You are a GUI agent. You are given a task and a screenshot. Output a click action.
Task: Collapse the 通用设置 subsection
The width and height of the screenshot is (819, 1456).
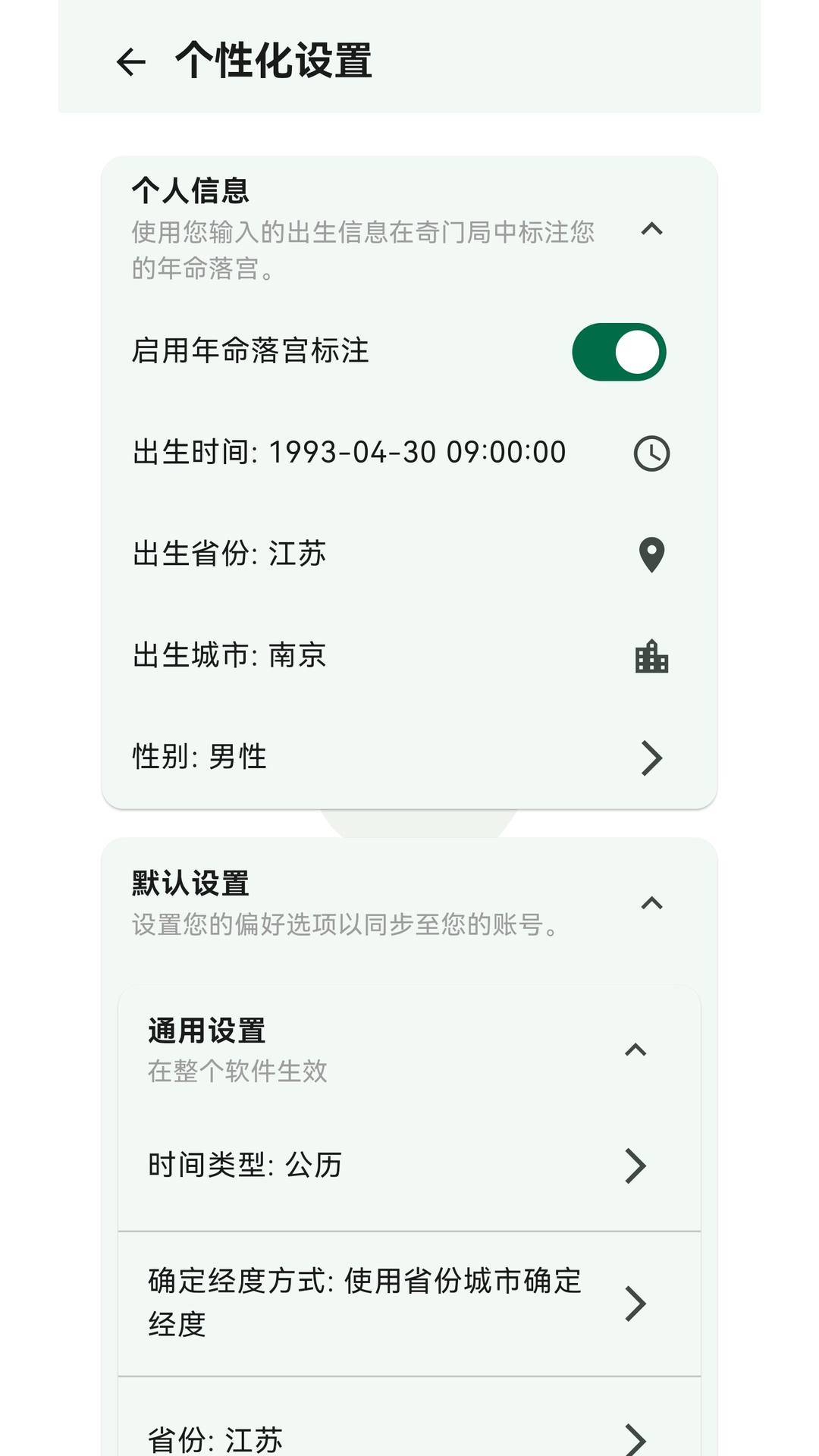(x=635, y=1050)
